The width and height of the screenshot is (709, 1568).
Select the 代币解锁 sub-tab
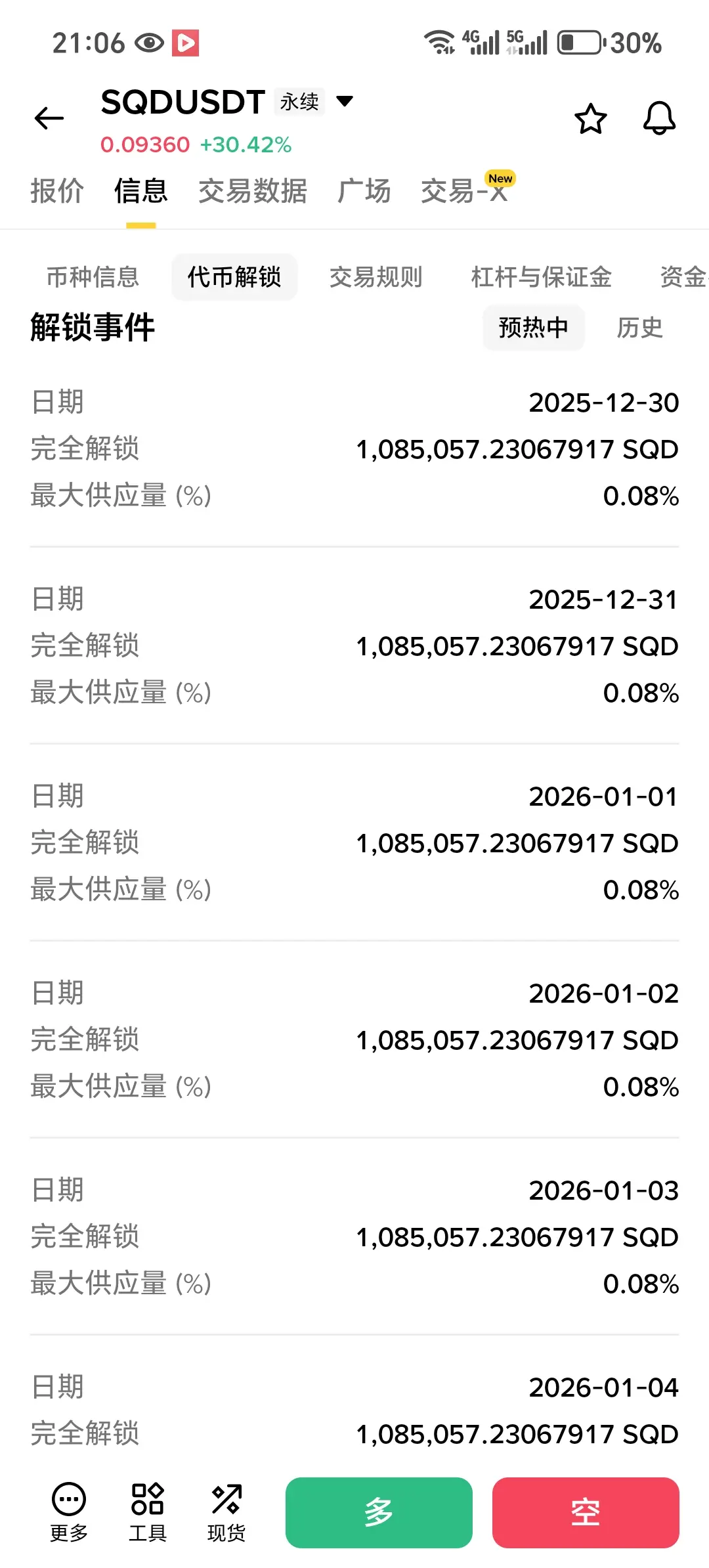[234, 277]
